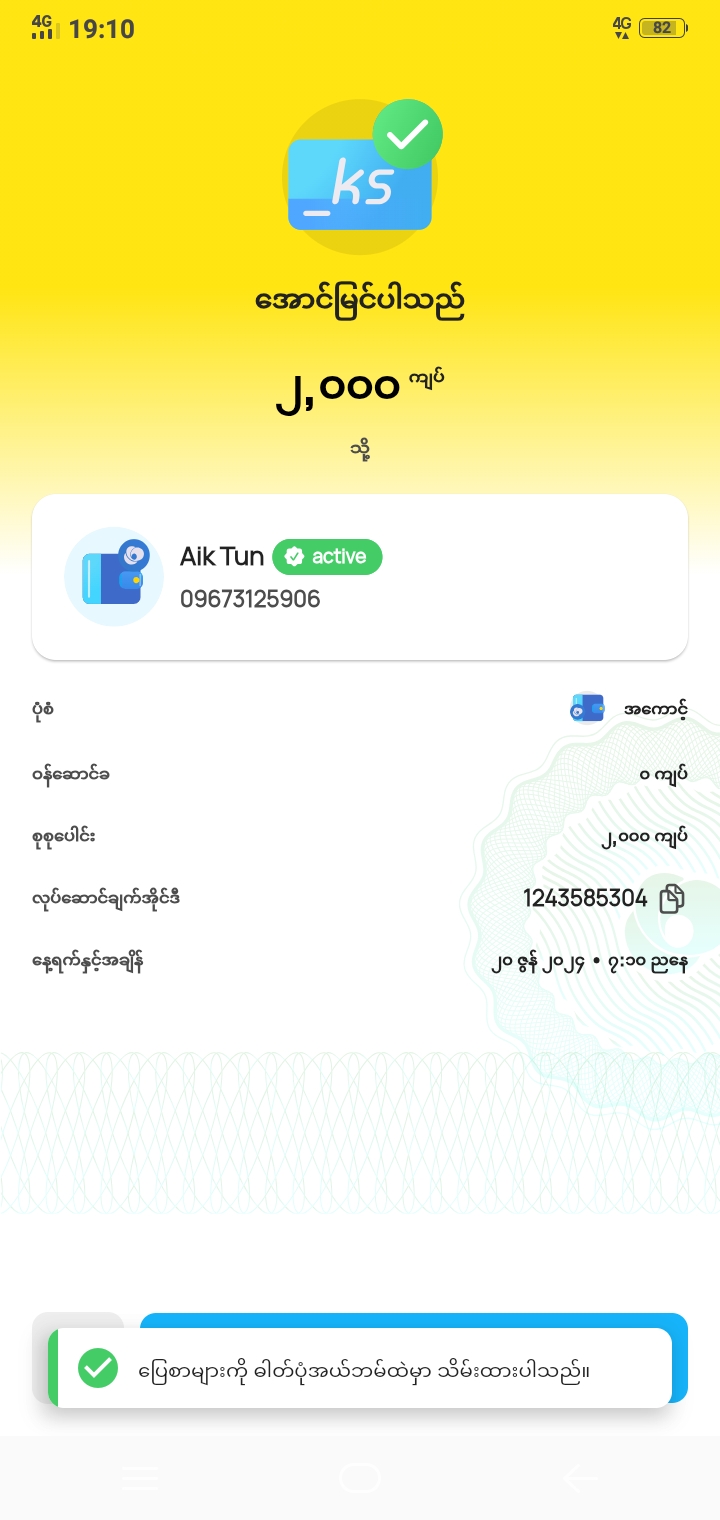The image size is (720, 1520).
Task: Tap the system back arrow
Action: pyautogui.click(x=580, y=1479)
